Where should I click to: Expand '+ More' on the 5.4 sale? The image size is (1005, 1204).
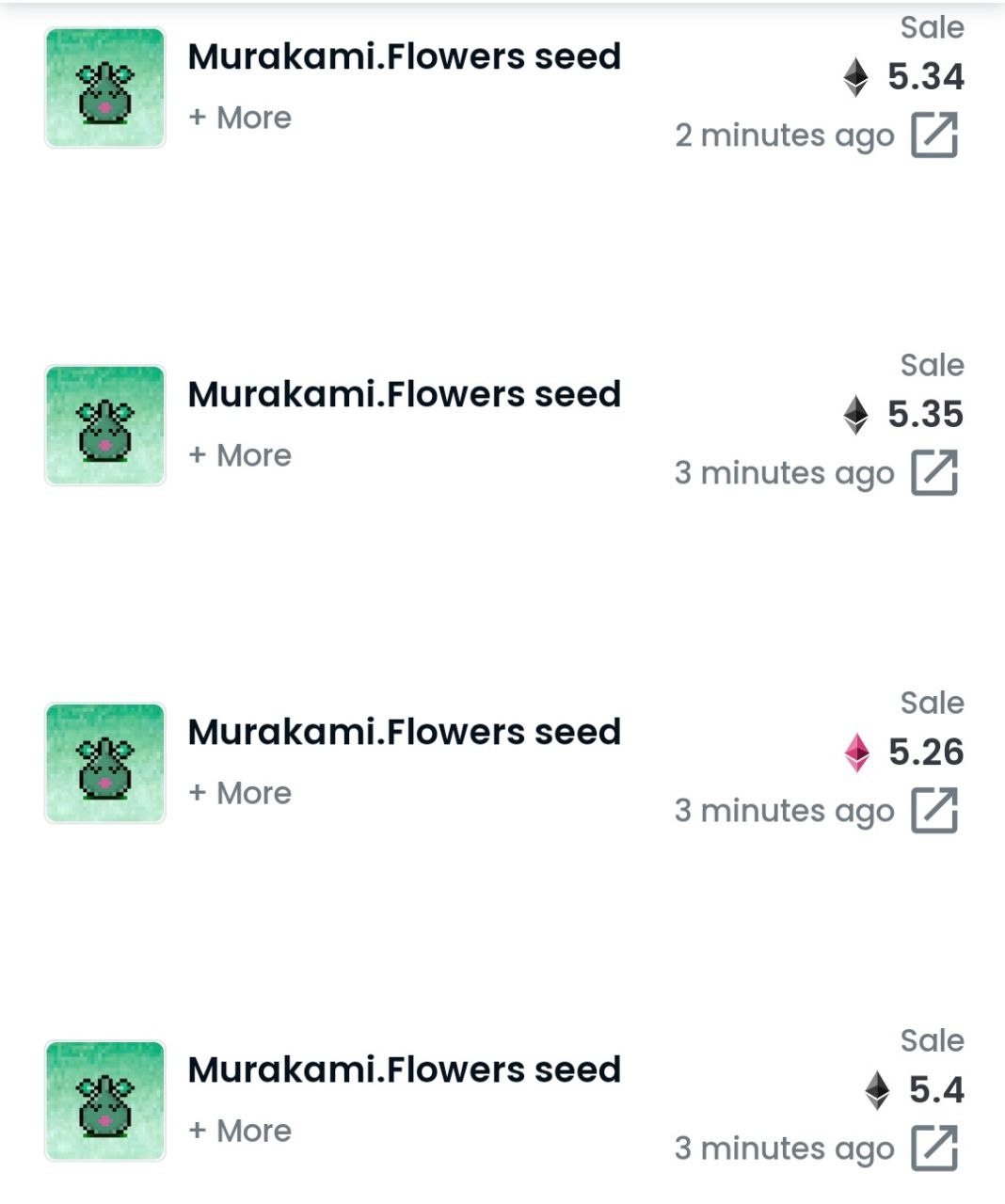pyautogui.click(x=240, y=1131)
